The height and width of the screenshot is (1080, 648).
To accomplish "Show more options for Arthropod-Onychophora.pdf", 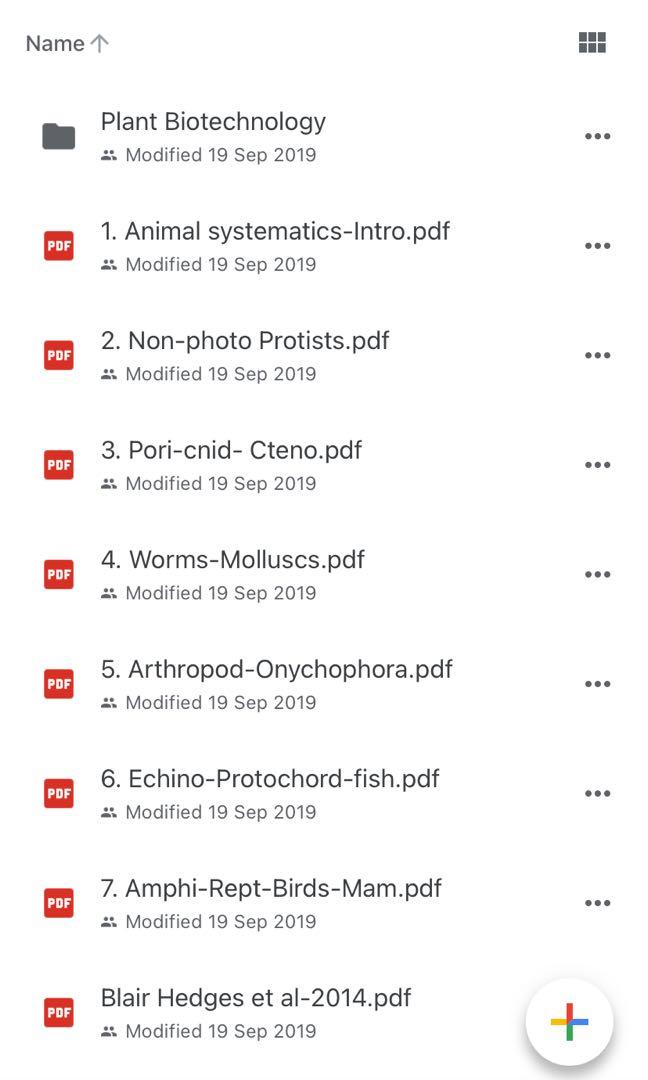I will click(x=597, y=684).
